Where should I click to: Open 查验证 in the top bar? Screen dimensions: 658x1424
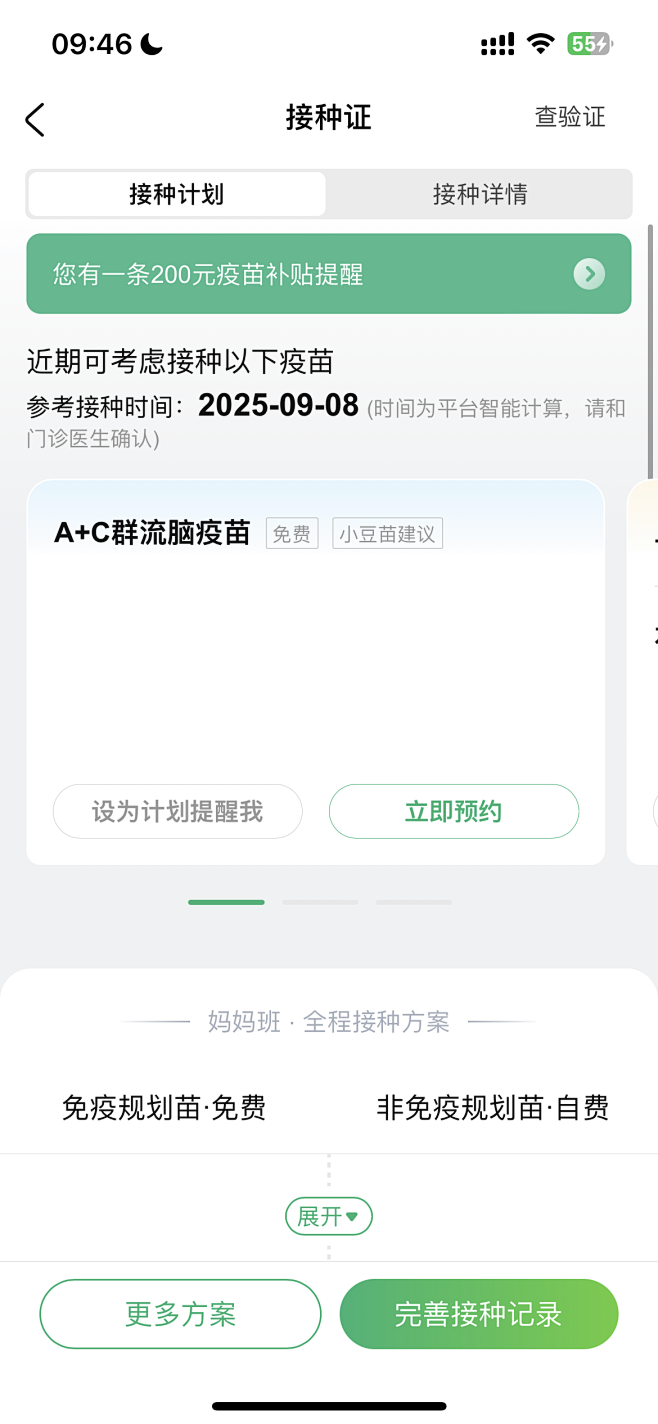570,117
